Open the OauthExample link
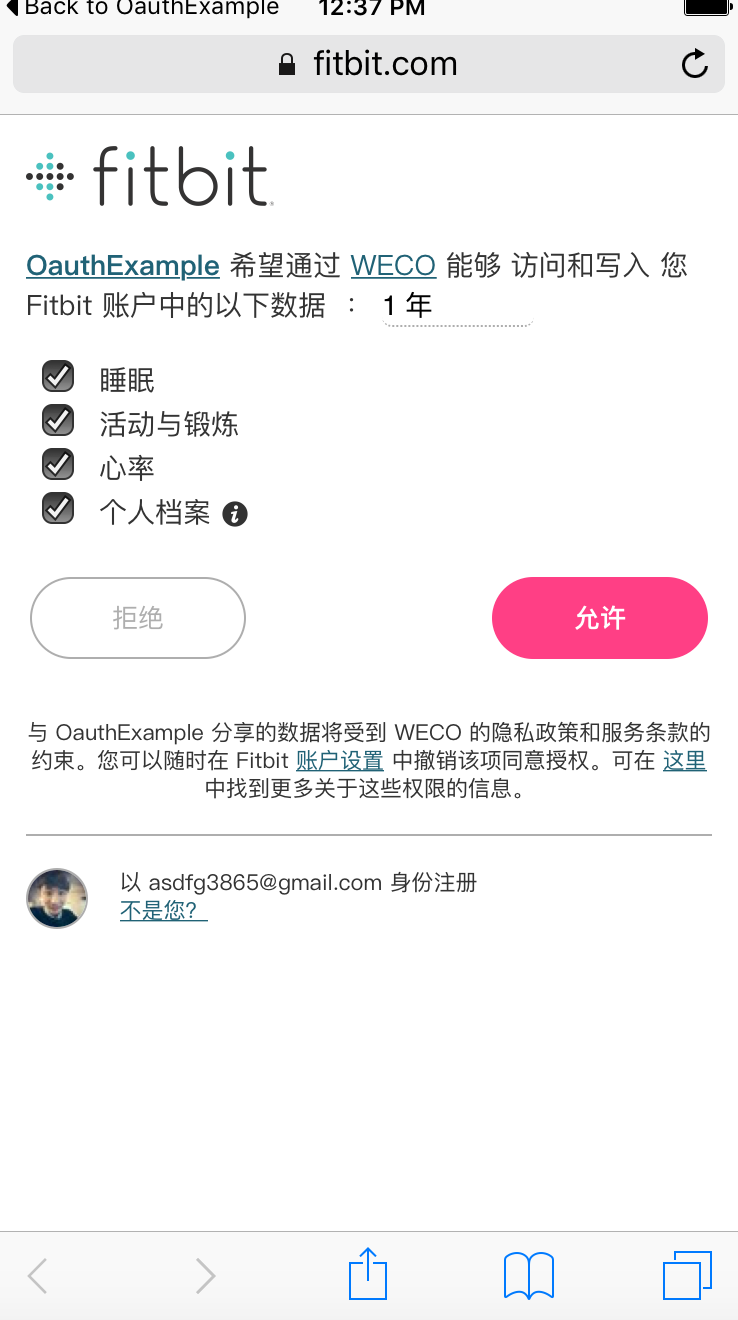The width and height of the screenshot is (738, 1320). pos(122,266)
